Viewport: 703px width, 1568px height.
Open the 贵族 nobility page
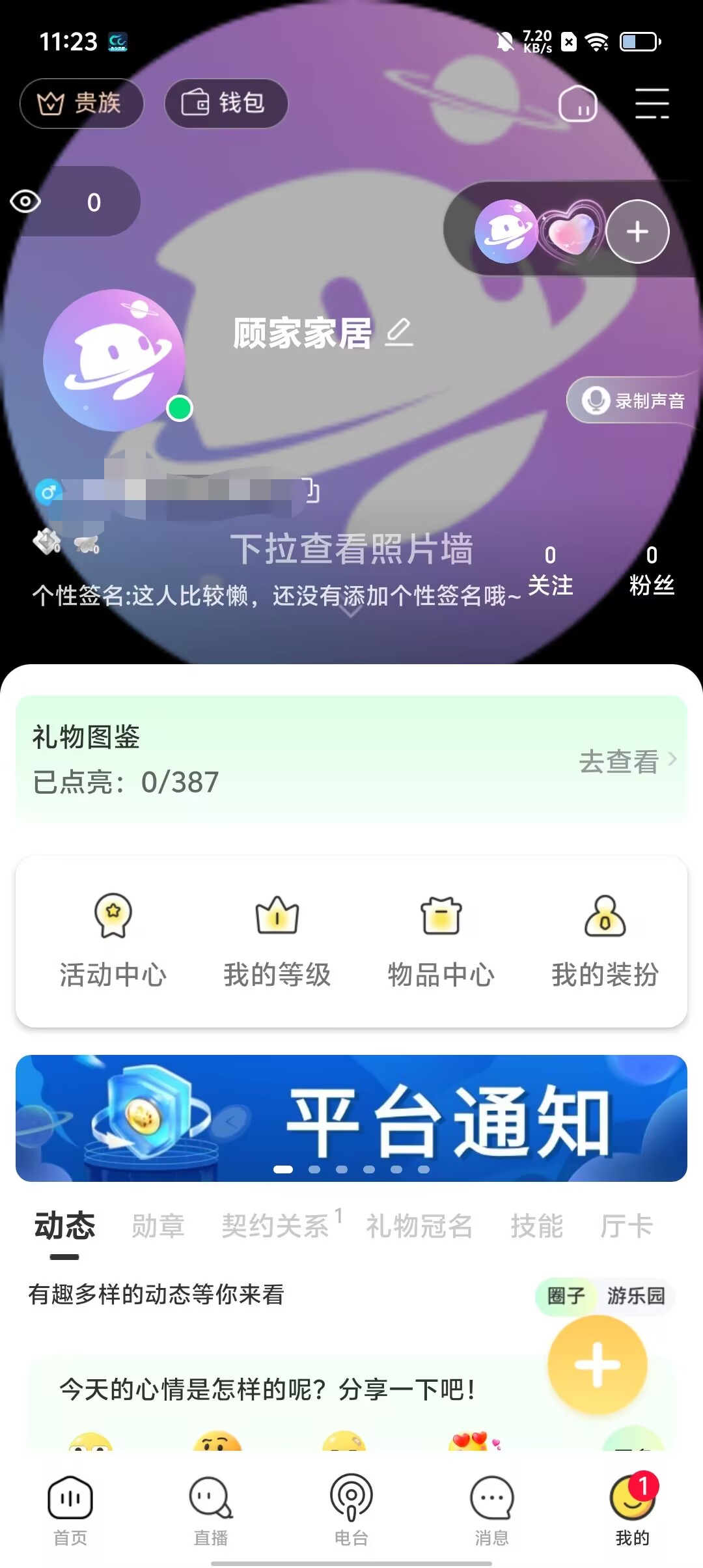pyautogui.click(x=81, y=104)
